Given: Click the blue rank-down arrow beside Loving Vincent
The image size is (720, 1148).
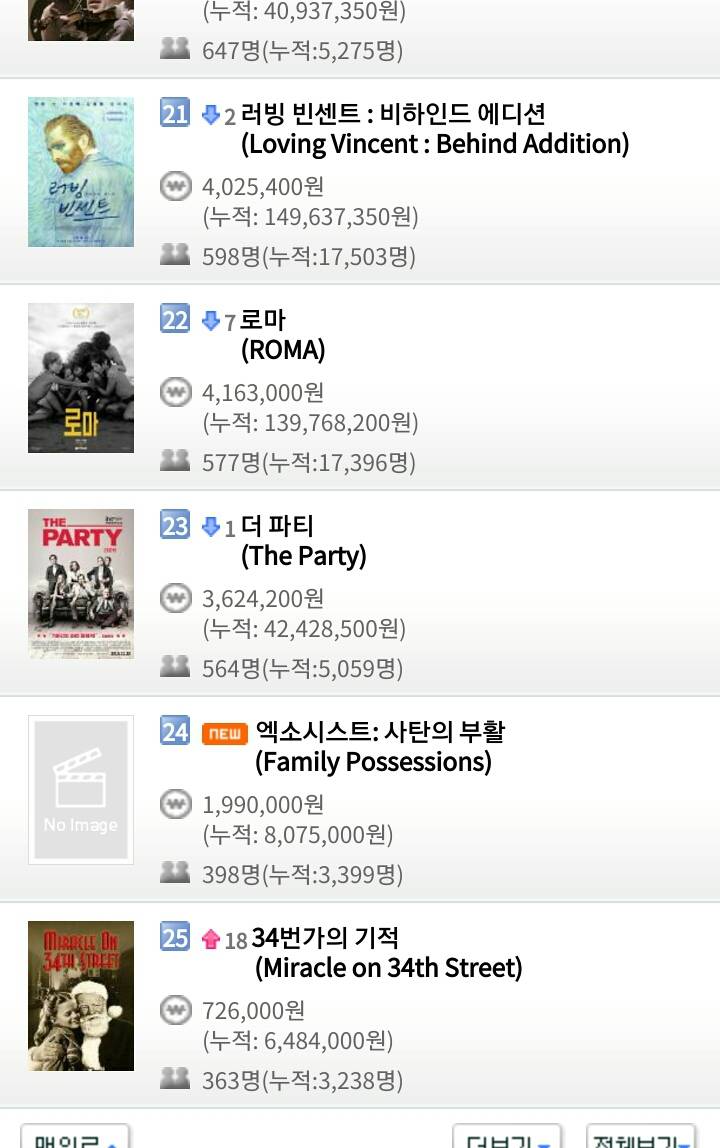Looking at the screenshot, I should pyautogui.click(x=210, y=113).
